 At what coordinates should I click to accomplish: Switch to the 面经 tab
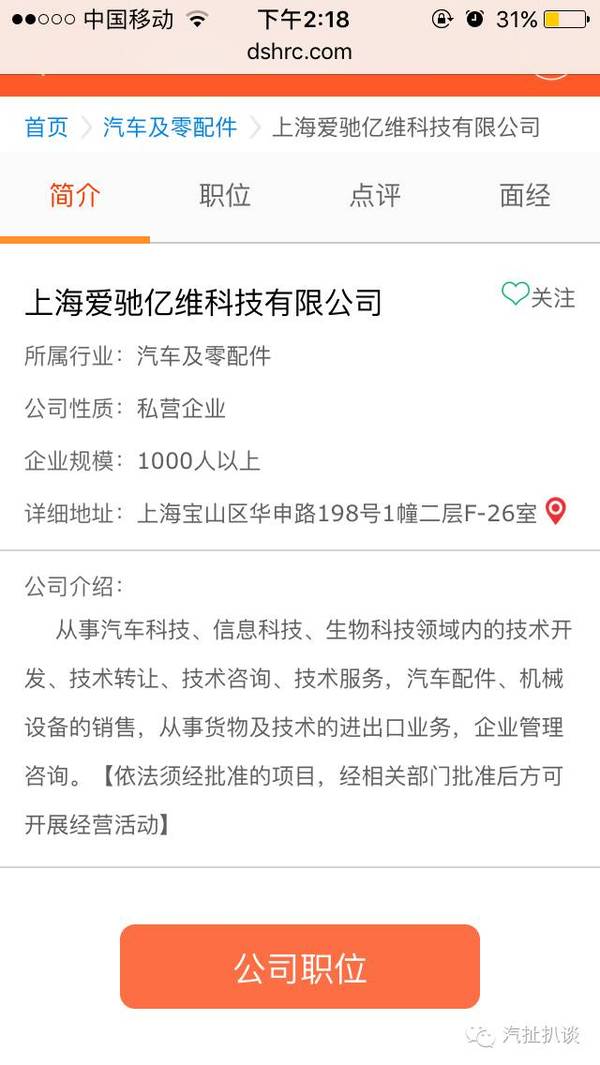point(525,196)
